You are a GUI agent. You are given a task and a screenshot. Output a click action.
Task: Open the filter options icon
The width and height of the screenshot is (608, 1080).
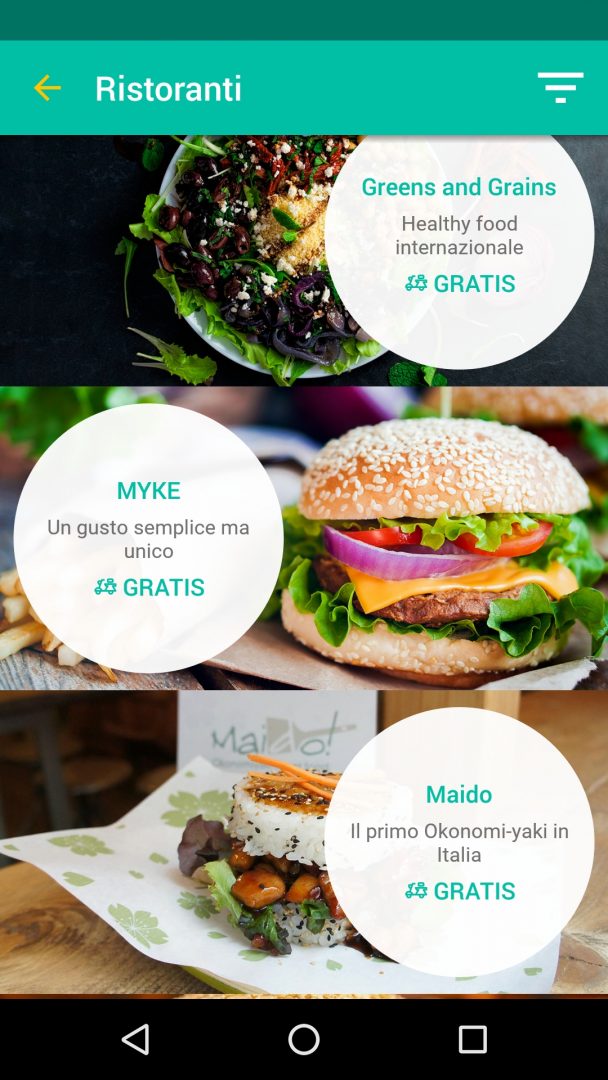pyautogui.click(x=560, y=88)
